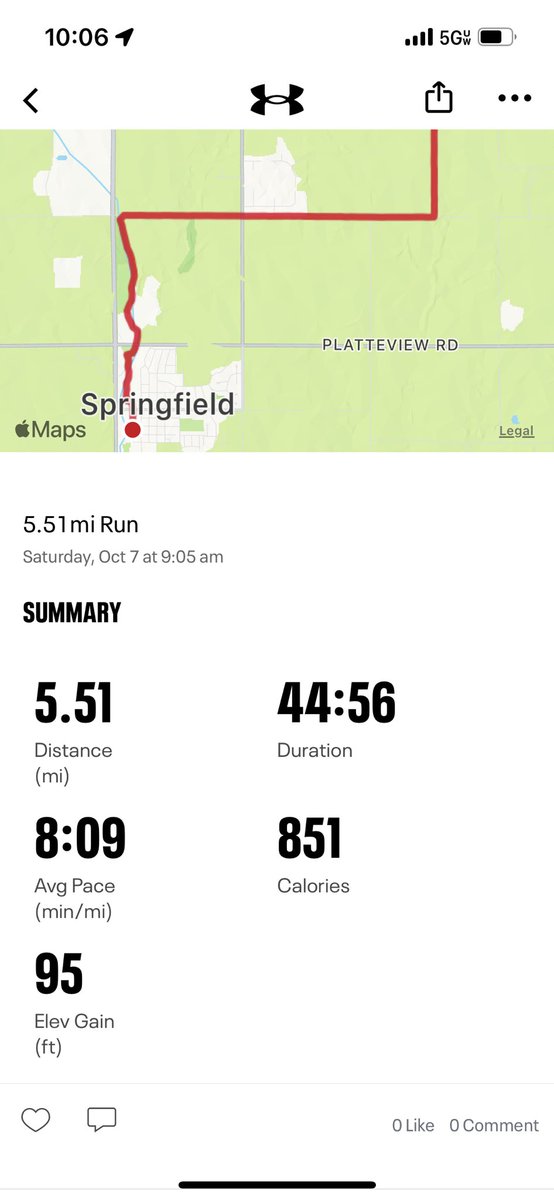
Task: Share this run workout
Action: click(438, 98)
